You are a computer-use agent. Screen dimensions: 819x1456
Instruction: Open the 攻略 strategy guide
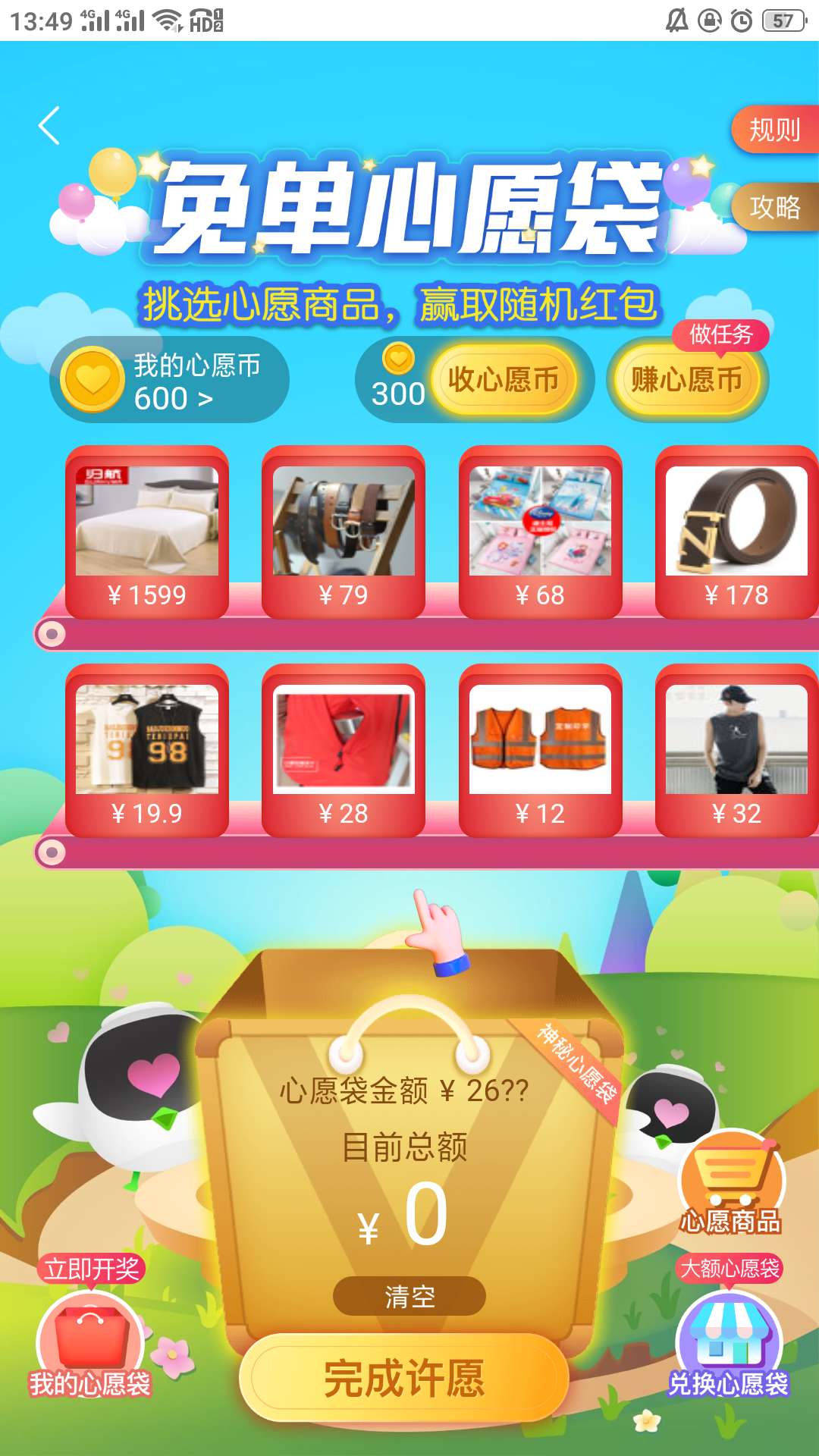click(774, 206)
